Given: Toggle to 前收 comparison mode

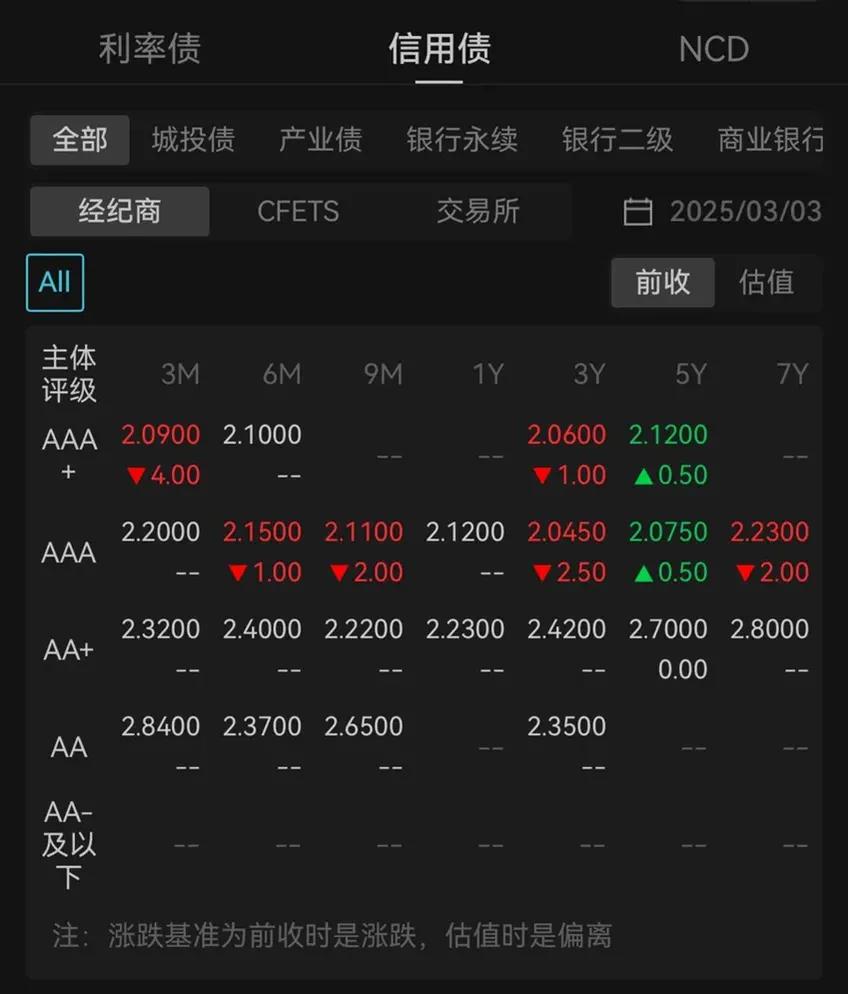Looking at the screenshot, I should point(663,283).
